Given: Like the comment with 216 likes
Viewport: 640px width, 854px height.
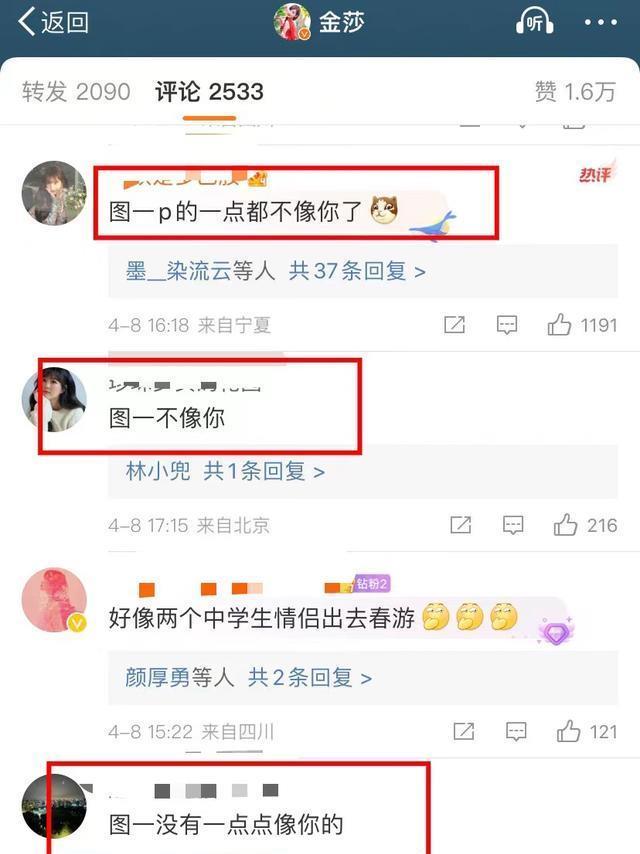Looking at the screenshot, I should coord(566,525).
